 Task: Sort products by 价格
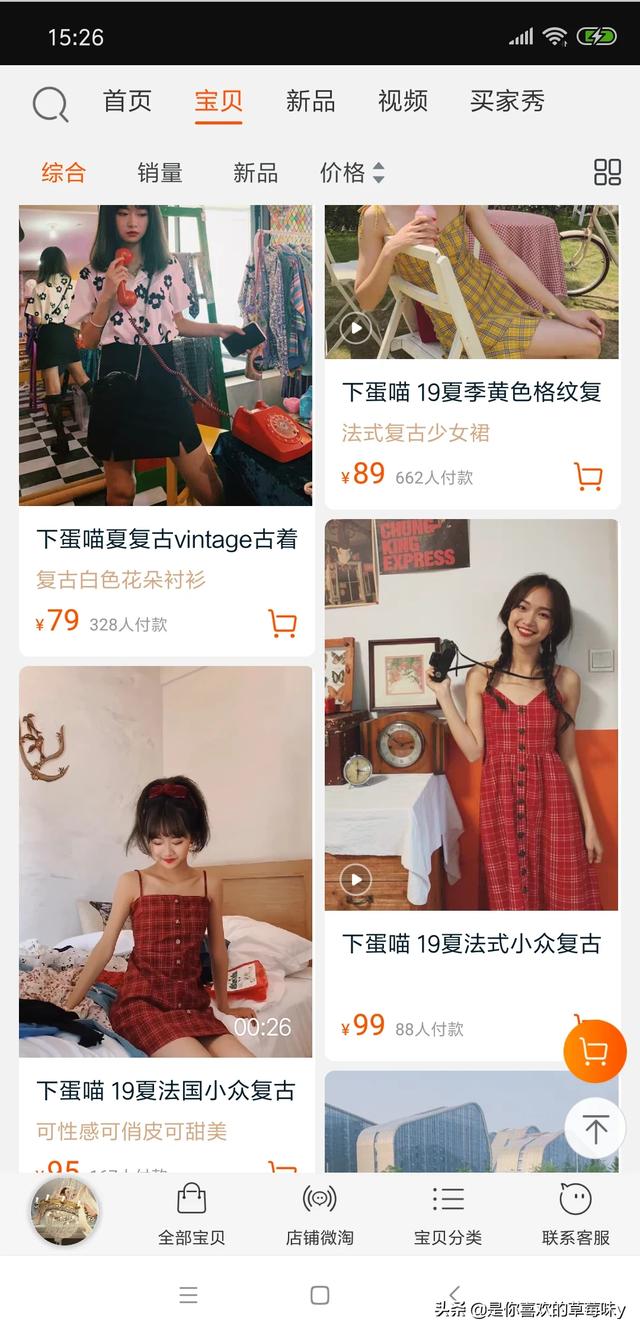click(x=352, y=172)
